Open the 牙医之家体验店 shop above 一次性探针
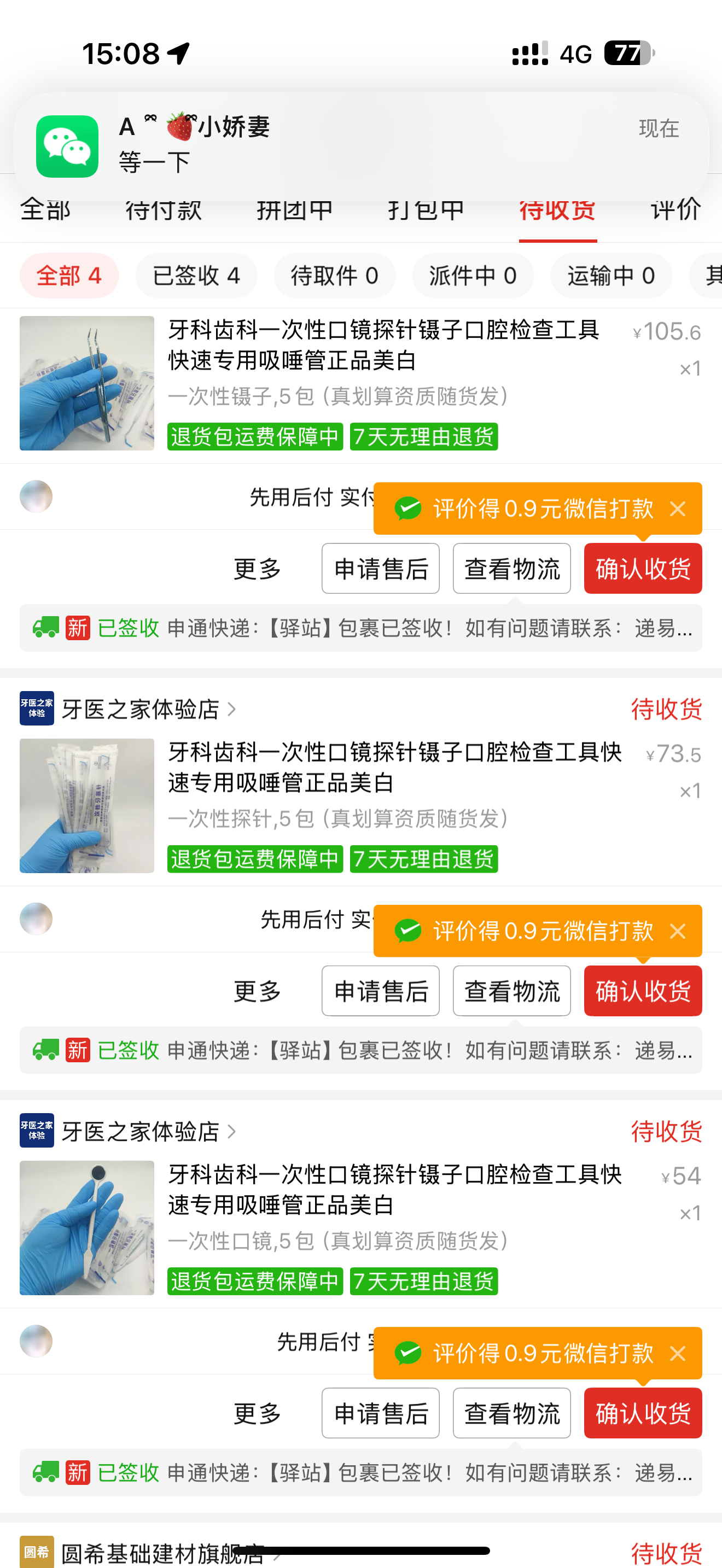Viewport: 722px width, 1568px height. 140,709
